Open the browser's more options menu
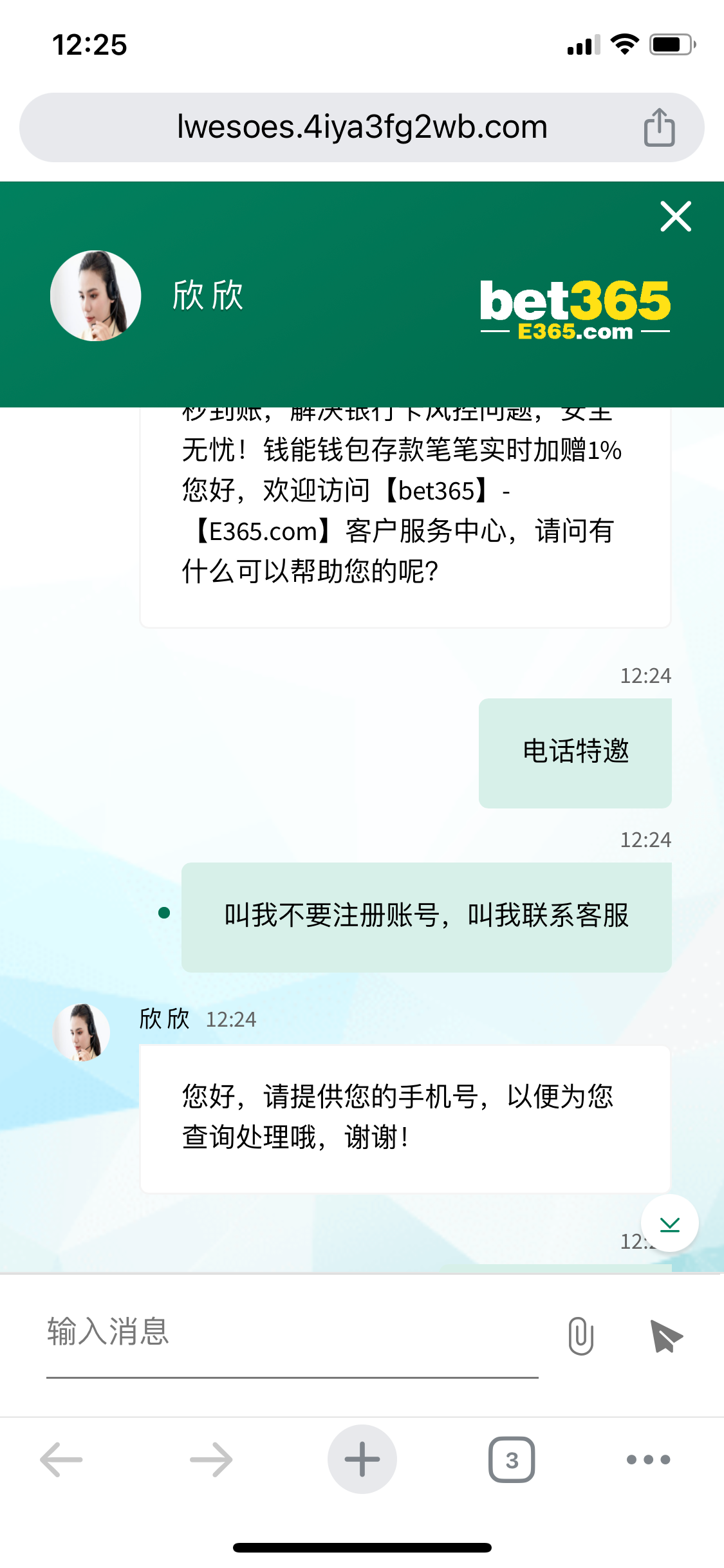The height and width of the screenshot is (1568, 724). pos(648,1459)
